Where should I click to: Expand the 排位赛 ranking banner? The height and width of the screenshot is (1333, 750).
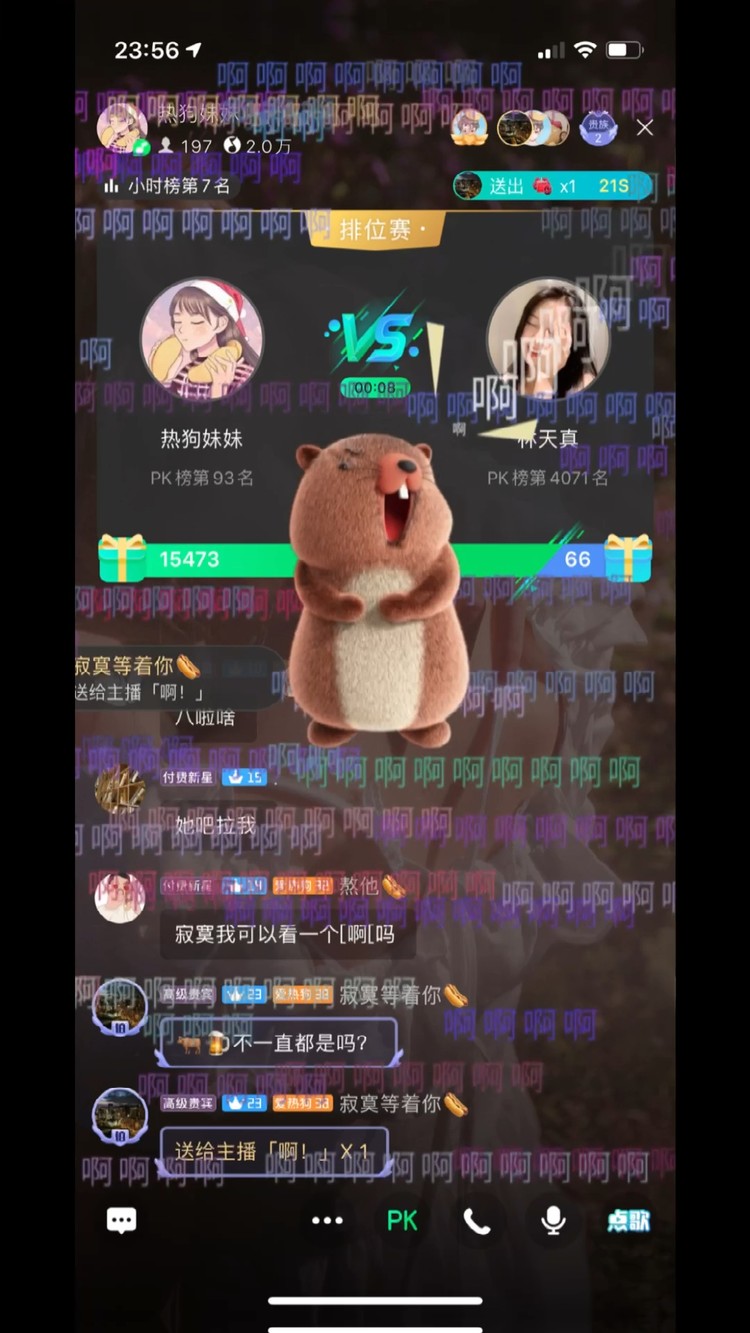tap(375, 232)
